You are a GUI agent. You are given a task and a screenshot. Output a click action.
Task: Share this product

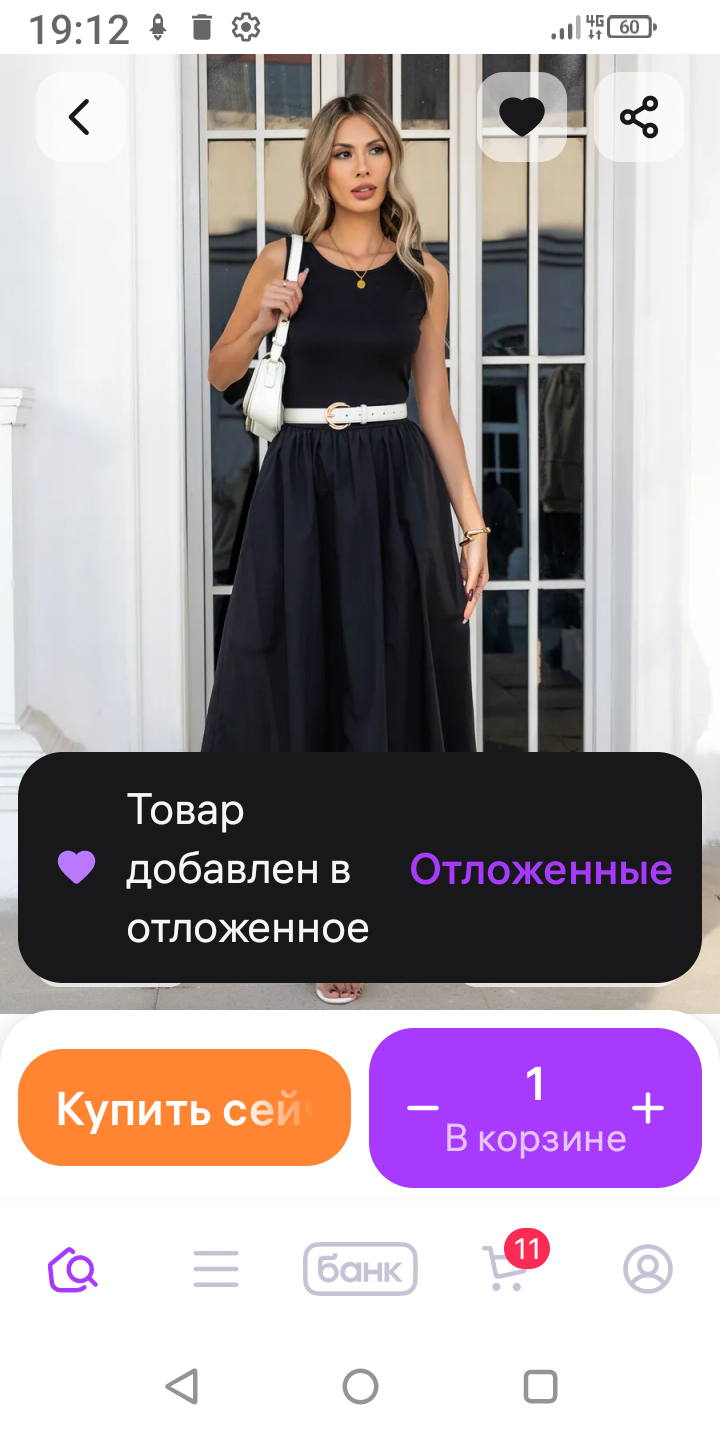[x=639, y=117]
